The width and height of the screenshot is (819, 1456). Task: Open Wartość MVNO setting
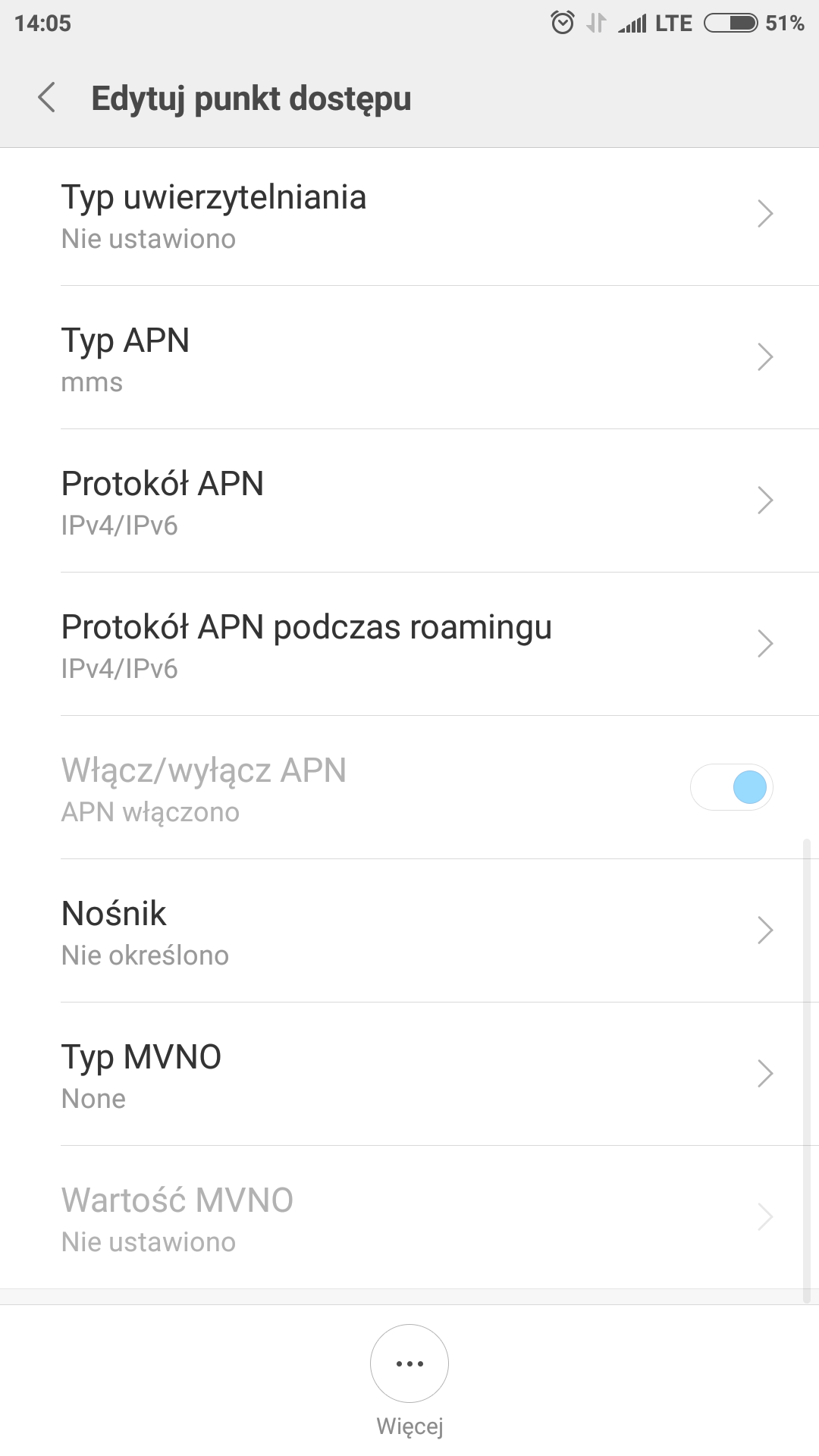(409, 1219)
